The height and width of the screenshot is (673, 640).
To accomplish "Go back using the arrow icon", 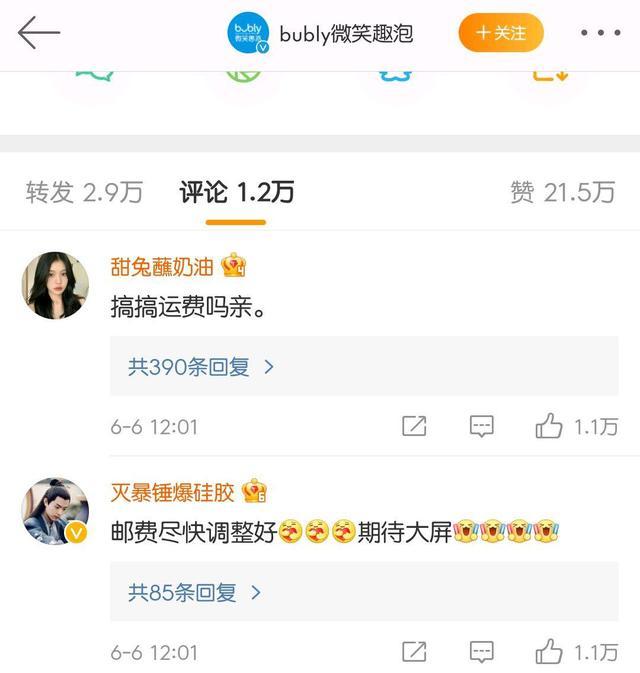I will pos(39,33).
